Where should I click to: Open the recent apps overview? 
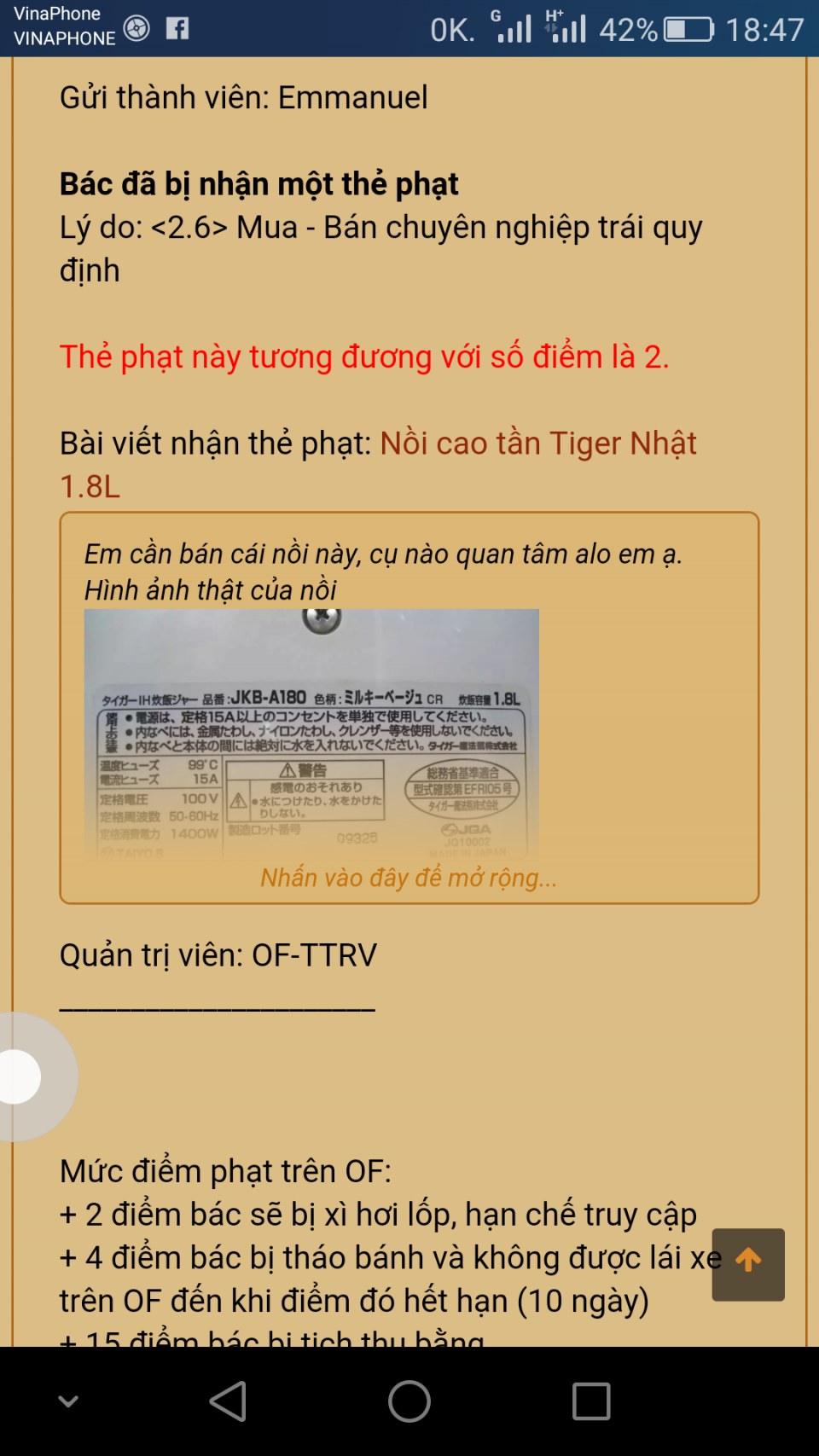click(x=591, y=1401)
